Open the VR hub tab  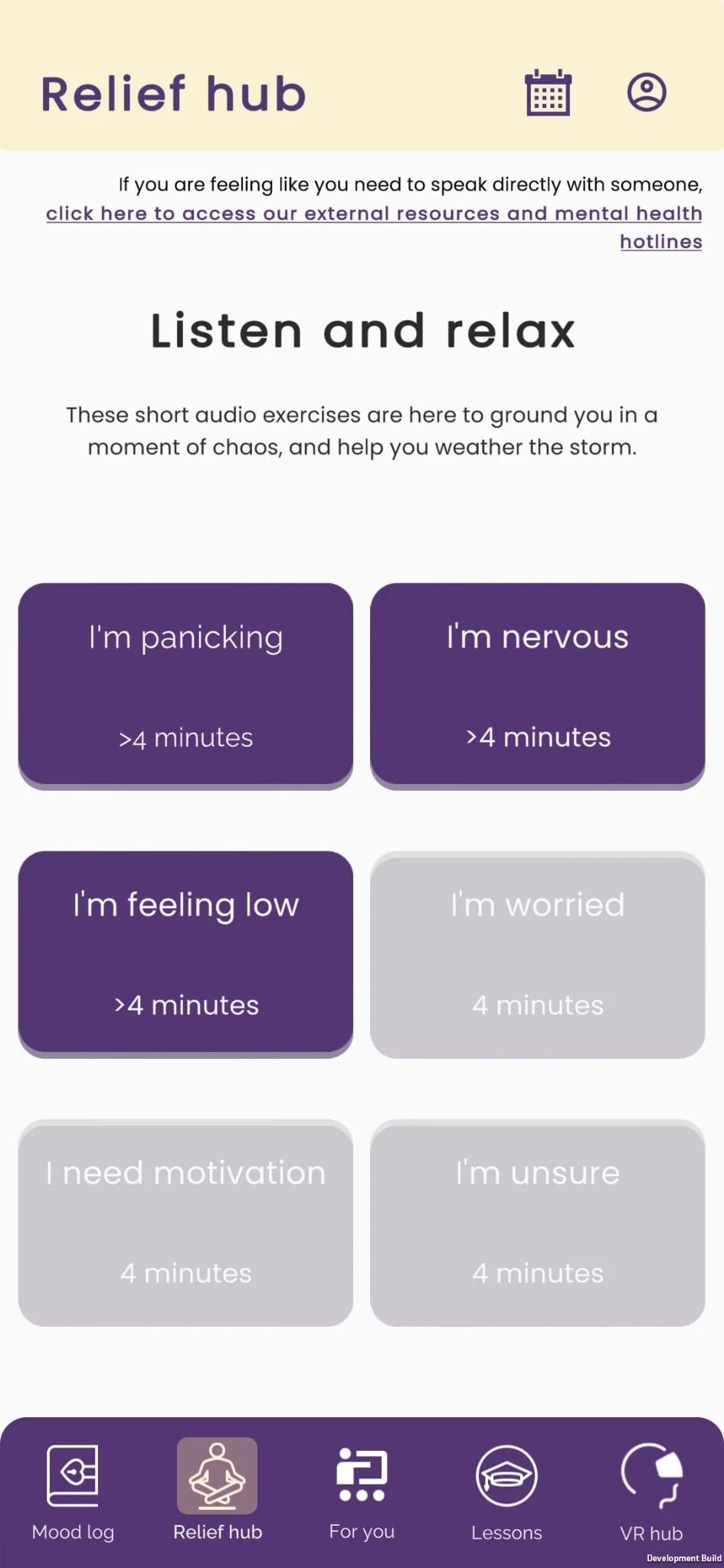pyautogui.click(x=651, y=1491)
